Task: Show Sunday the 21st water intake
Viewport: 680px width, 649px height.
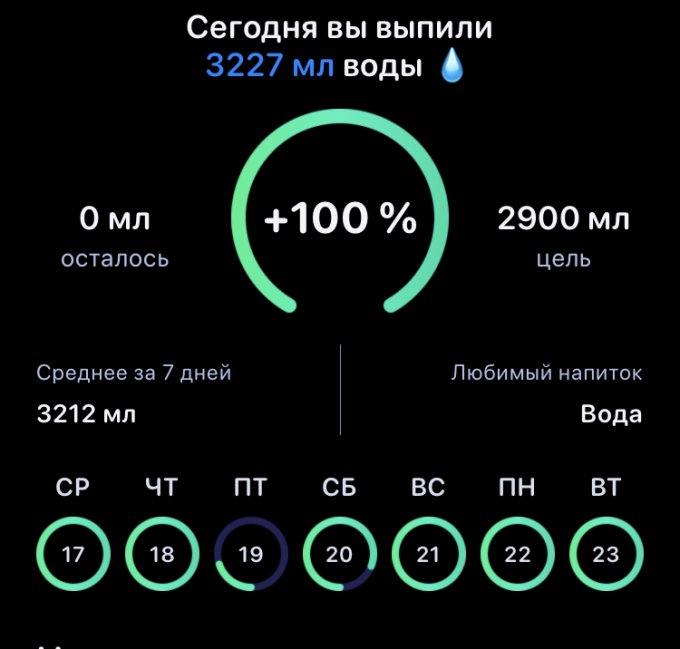Action: [428, 554]
